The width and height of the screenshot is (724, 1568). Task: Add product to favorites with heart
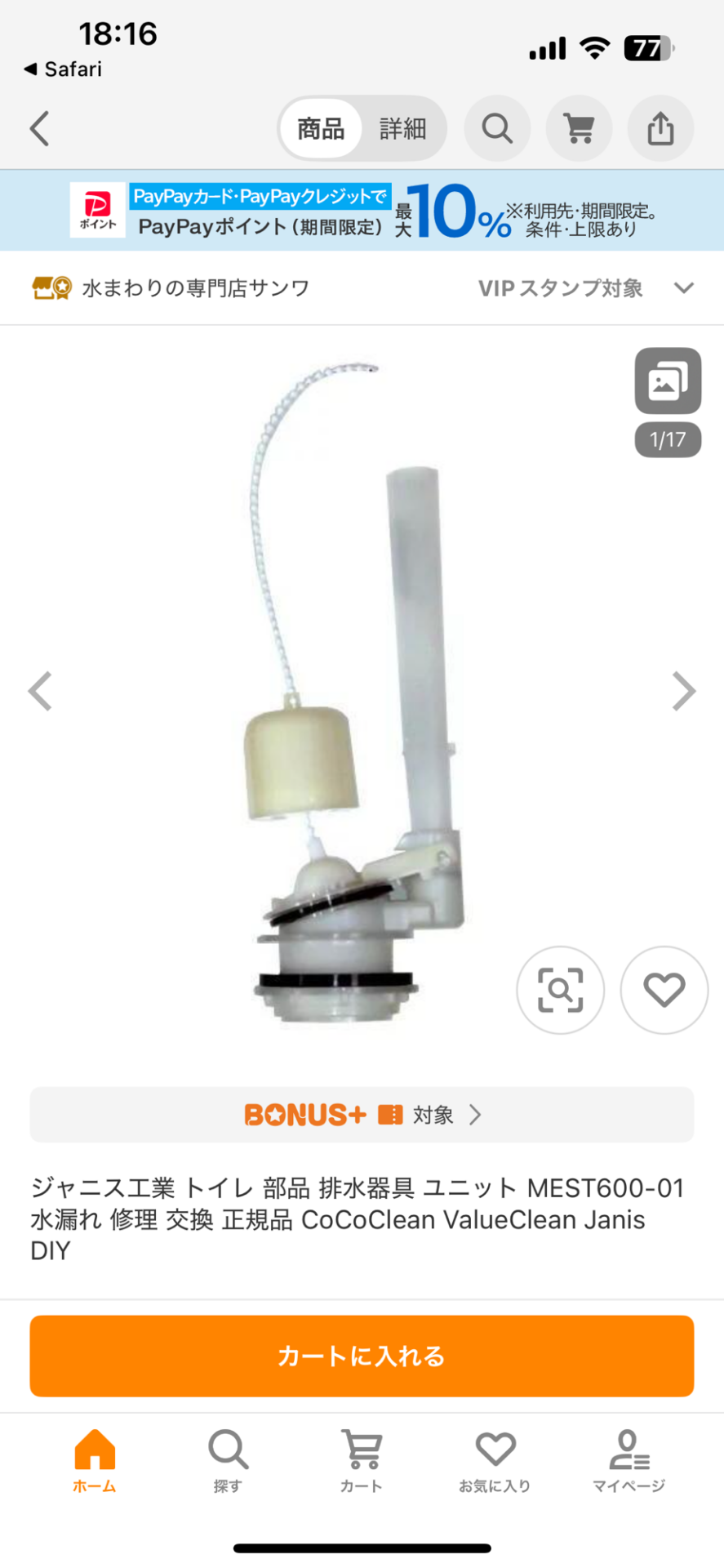tap(664, 990)
